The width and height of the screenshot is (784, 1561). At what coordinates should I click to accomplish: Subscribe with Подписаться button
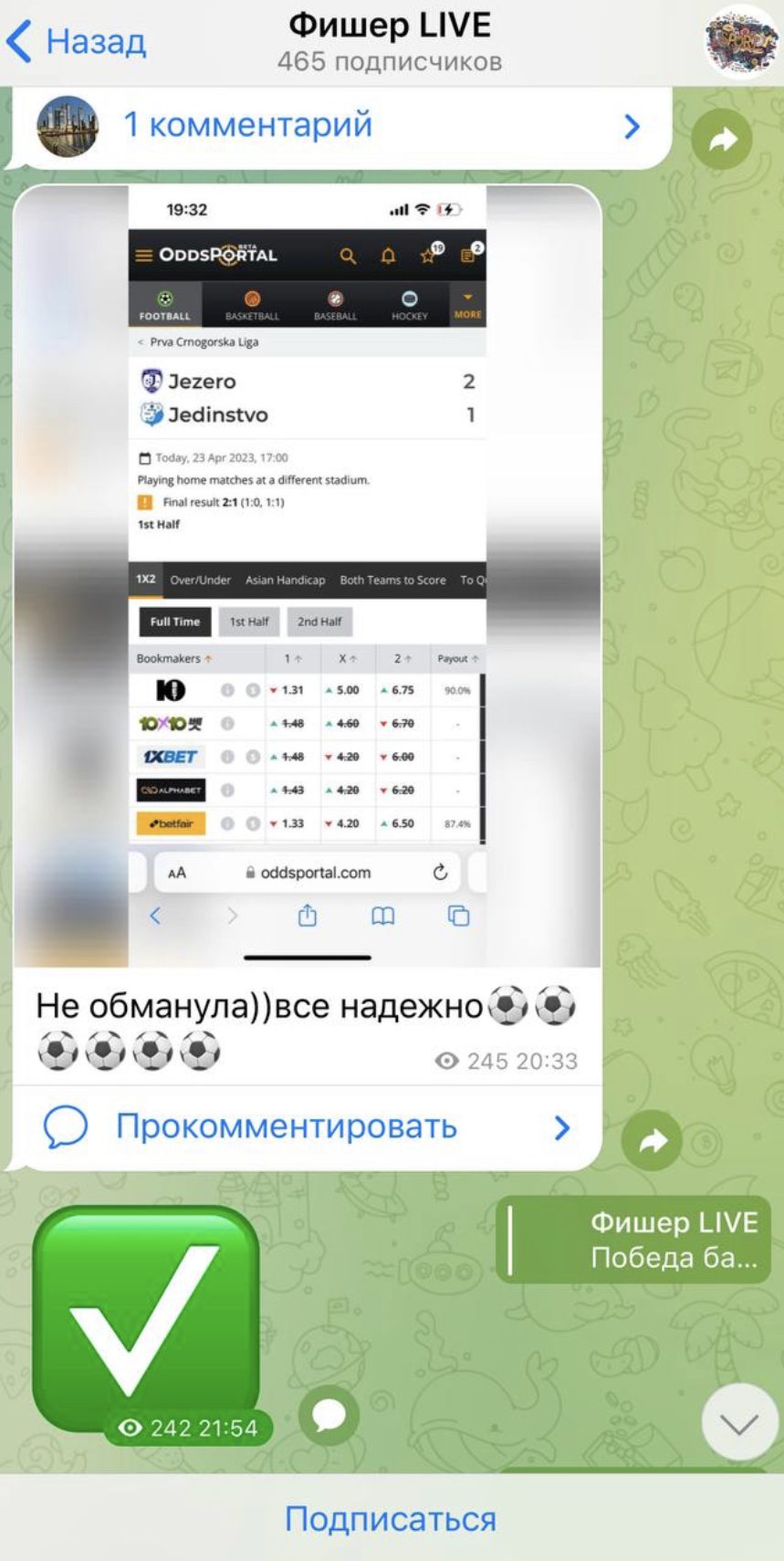391,1518
